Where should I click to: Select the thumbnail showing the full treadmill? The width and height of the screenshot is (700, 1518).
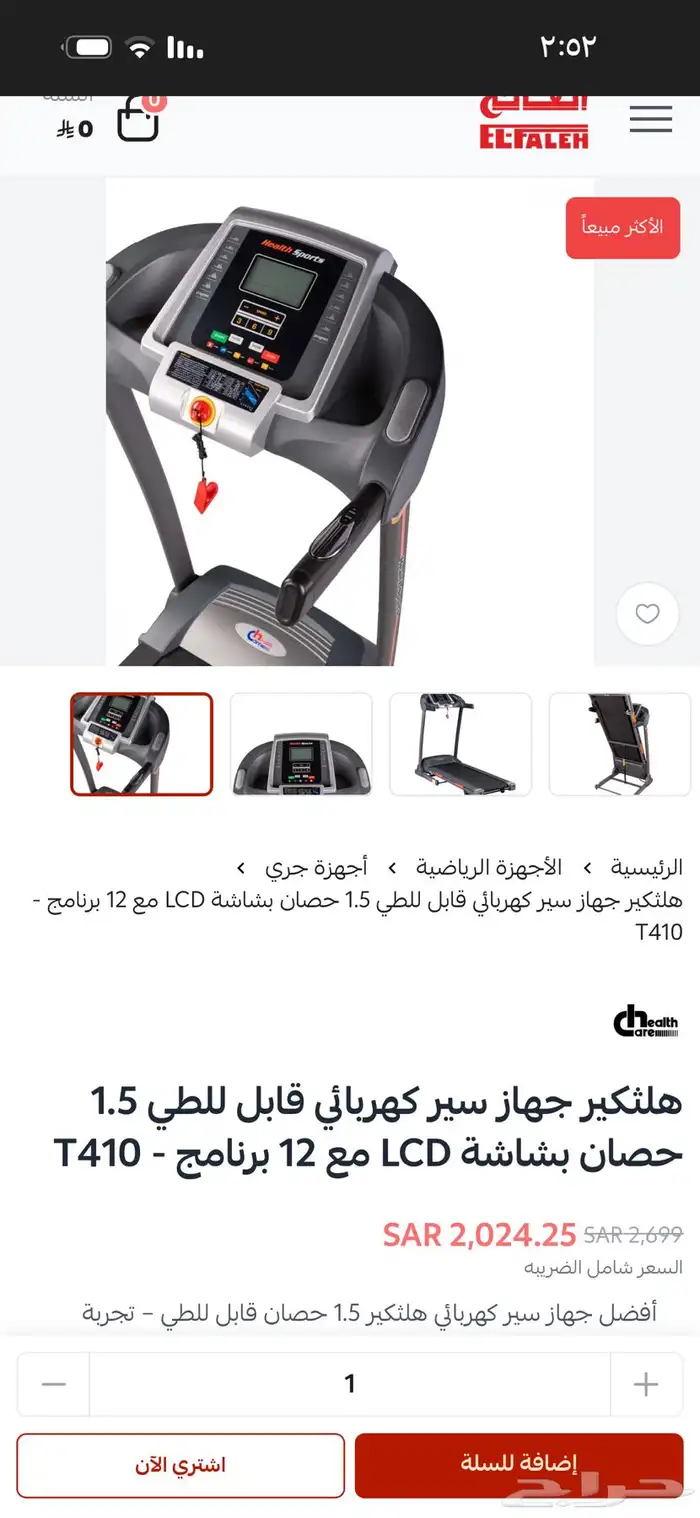click(460, 744)
